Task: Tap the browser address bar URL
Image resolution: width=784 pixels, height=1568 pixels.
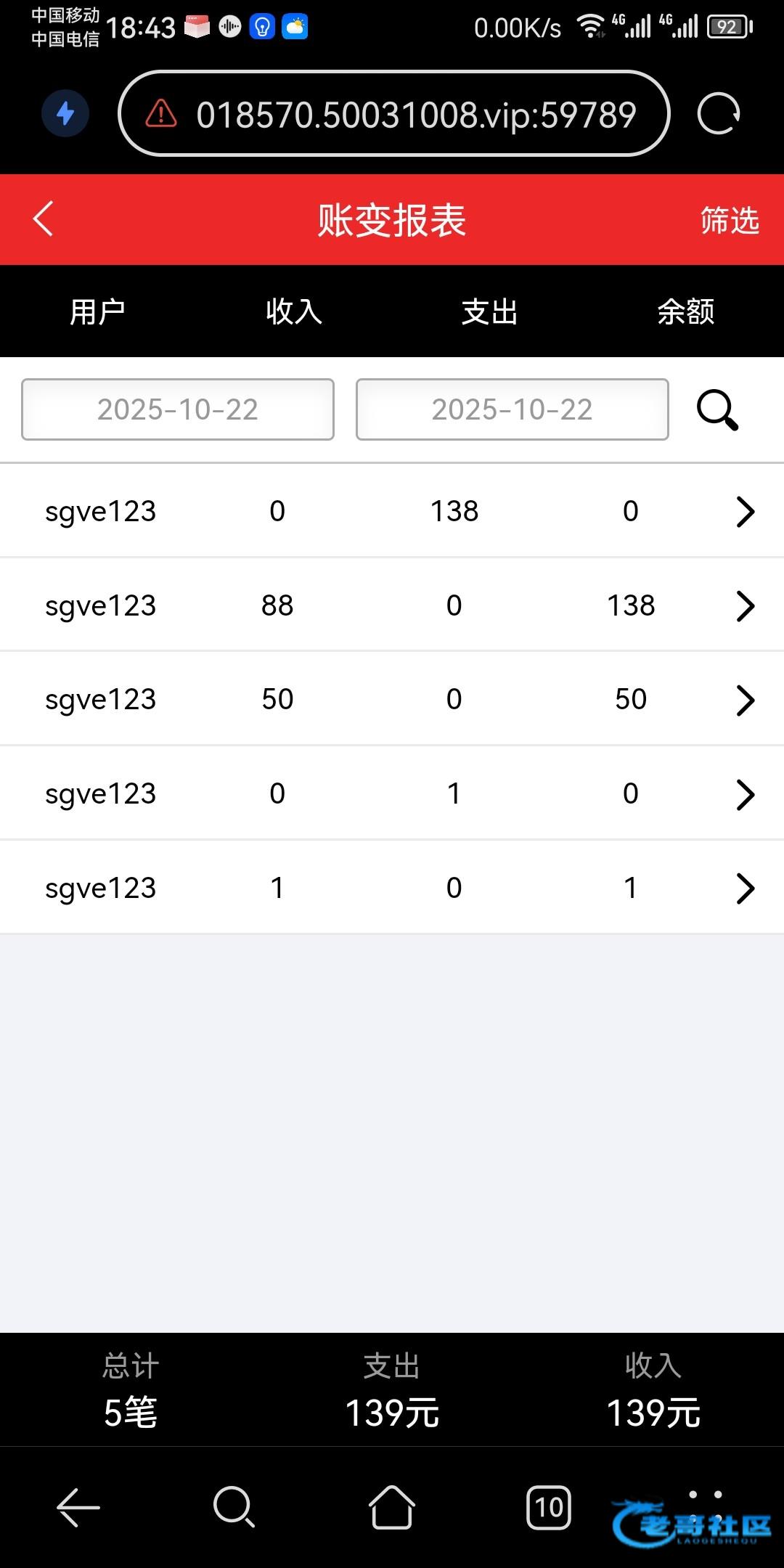Action: pyautogui.click(x=415, y=115)
